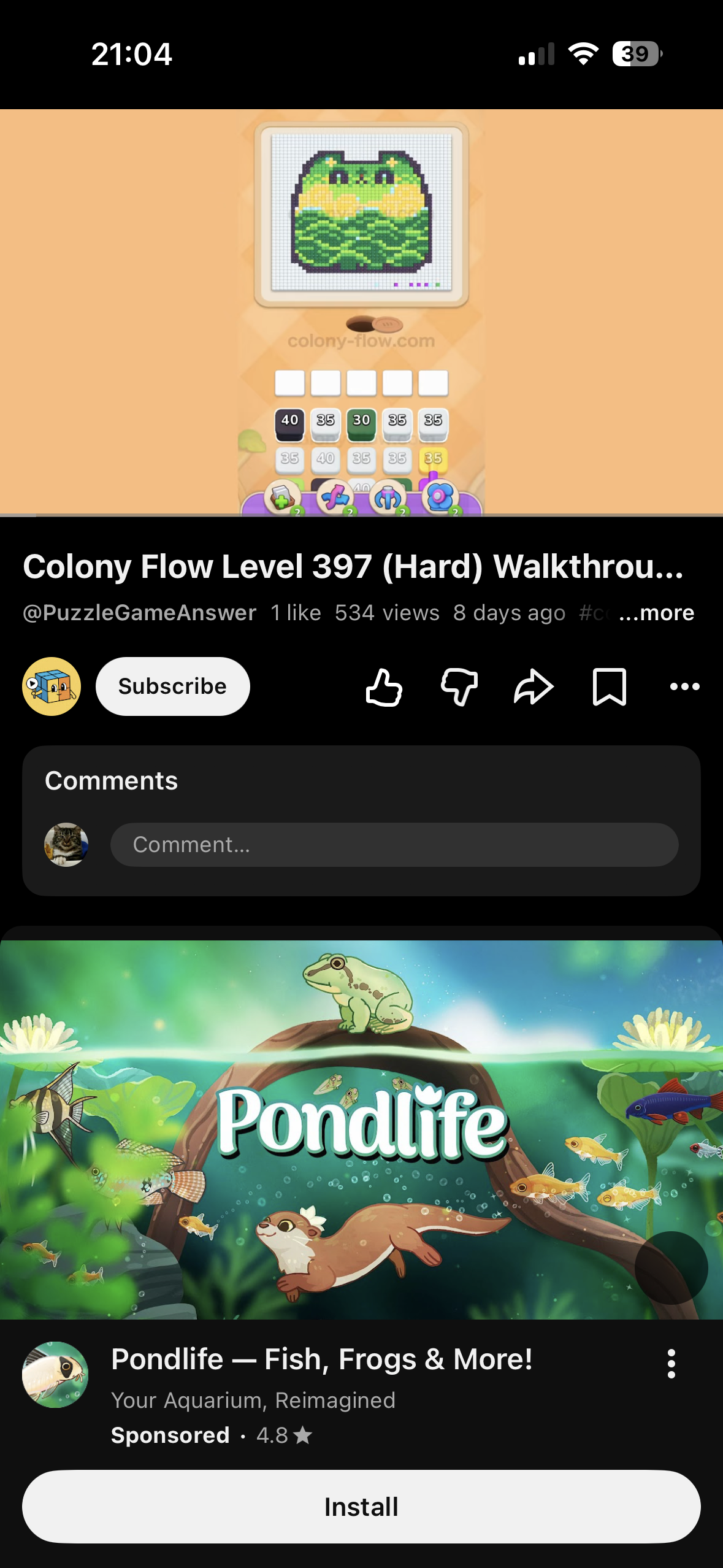This screenshot has width=723, height=1568.
Task: Install the Pondlife app
Action: click(x=361, y=1506)
